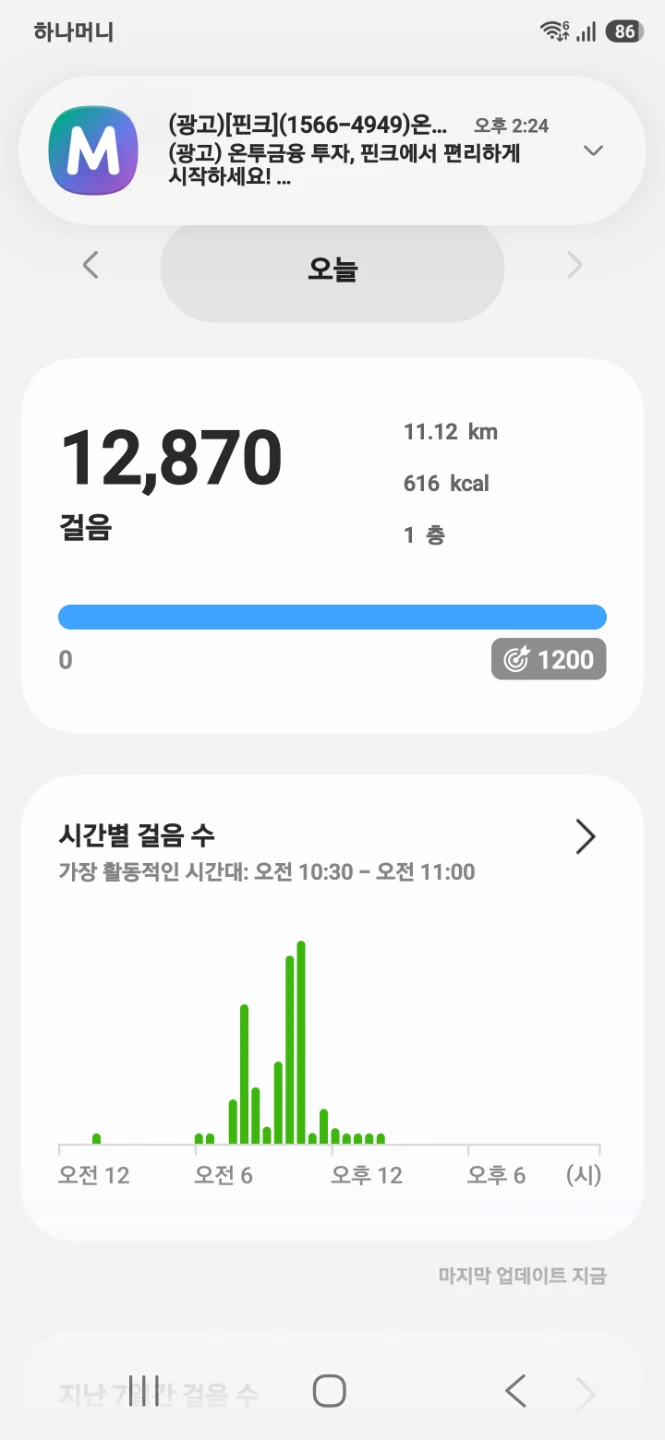Open the recent apps view

point(144,1391)
